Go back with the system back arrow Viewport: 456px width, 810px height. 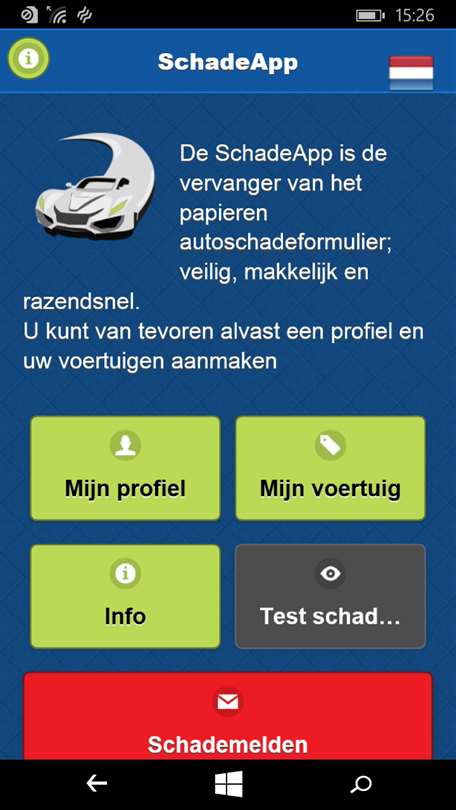(97, 784)
